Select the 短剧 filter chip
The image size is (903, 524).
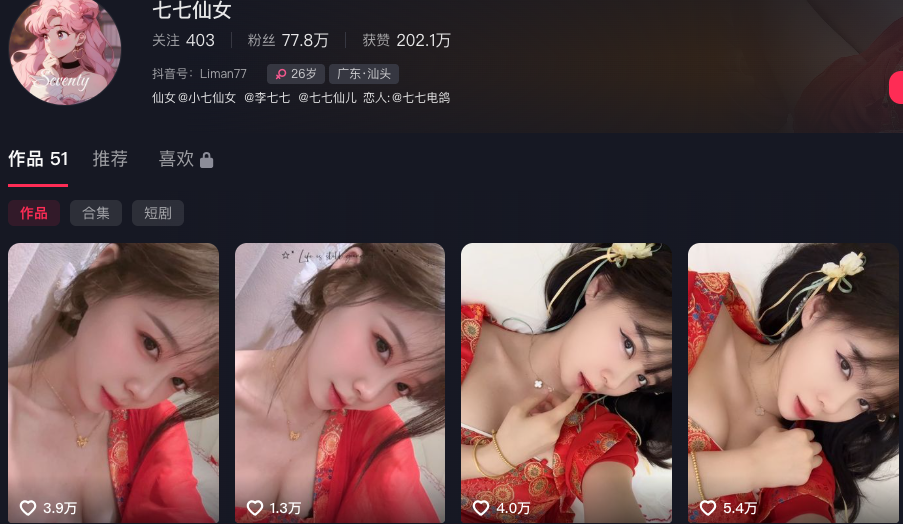157,213
